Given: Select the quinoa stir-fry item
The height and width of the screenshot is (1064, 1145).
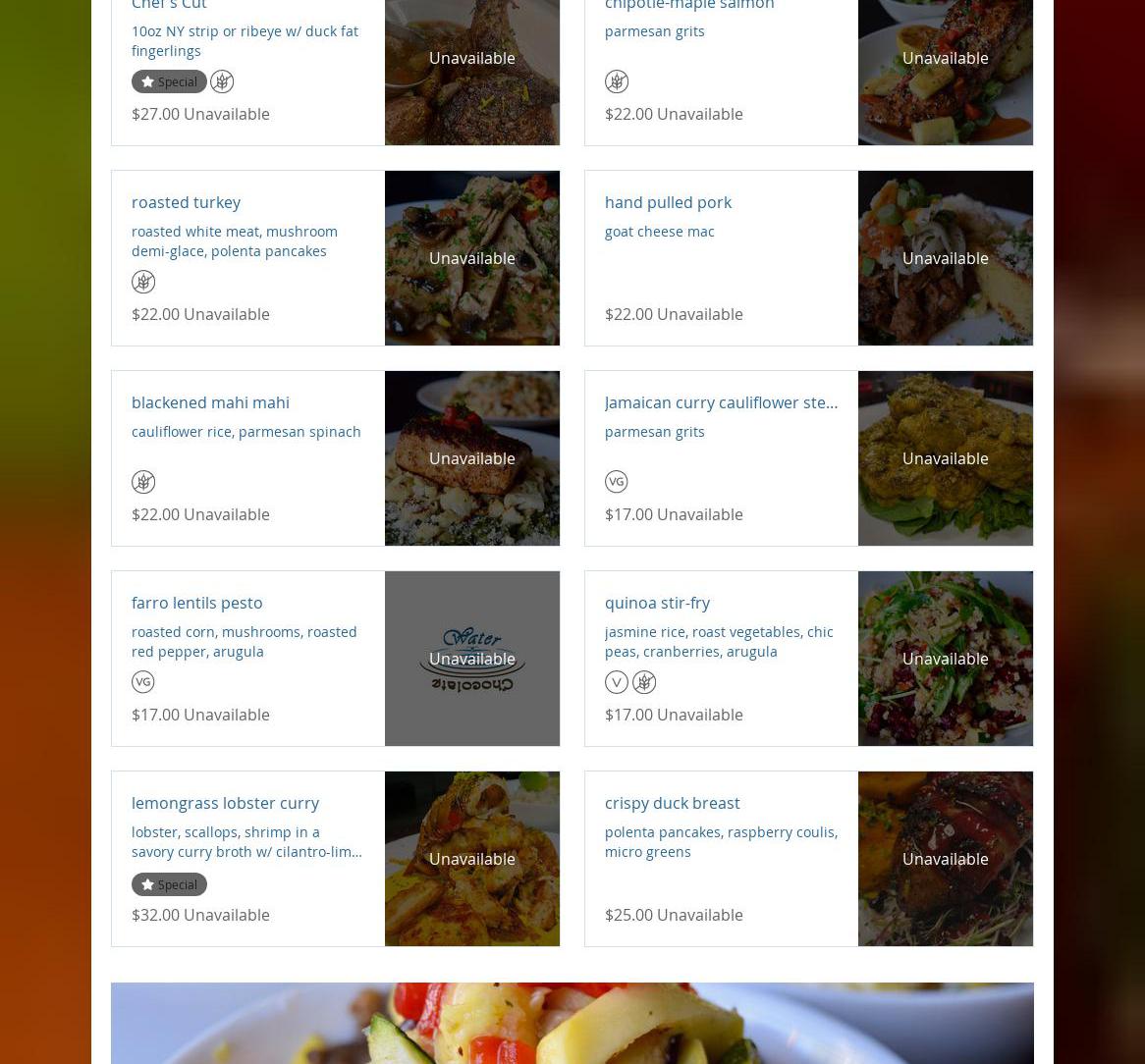Looking at the screenshot, I should pos(657,603).
